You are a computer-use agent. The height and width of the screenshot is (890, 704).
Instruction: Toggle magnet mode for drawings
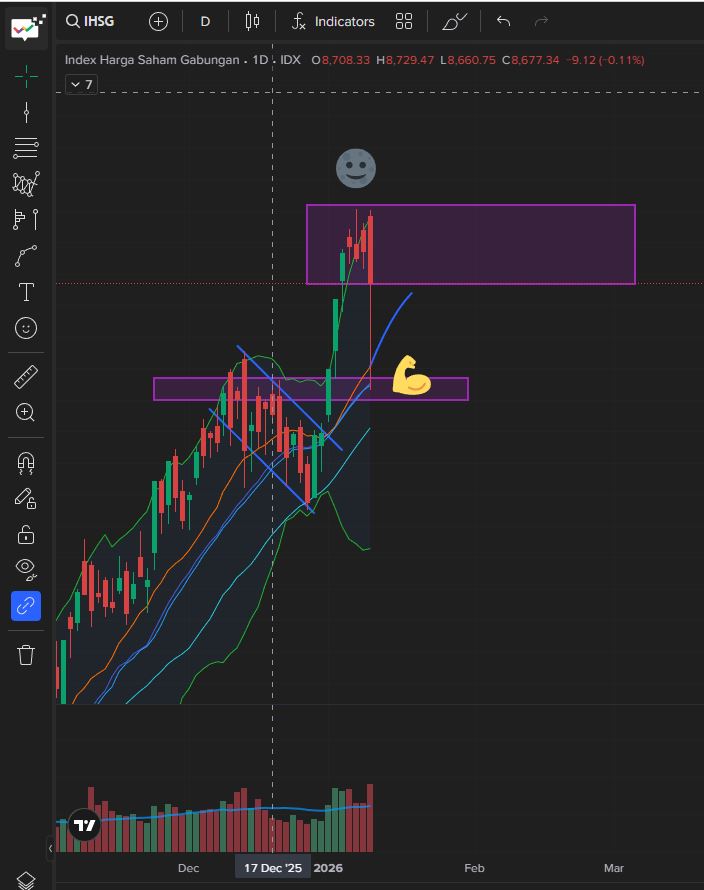tap(26, 462)
